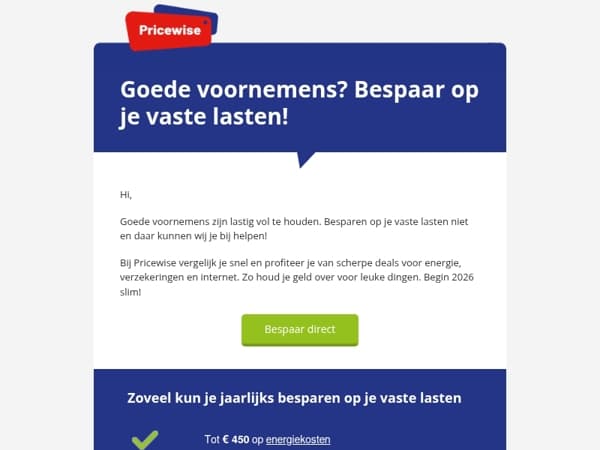The width and height of the screenshot is (600, 450).
Task: Tap the Bespaar direct button
Action: [300, 330]
